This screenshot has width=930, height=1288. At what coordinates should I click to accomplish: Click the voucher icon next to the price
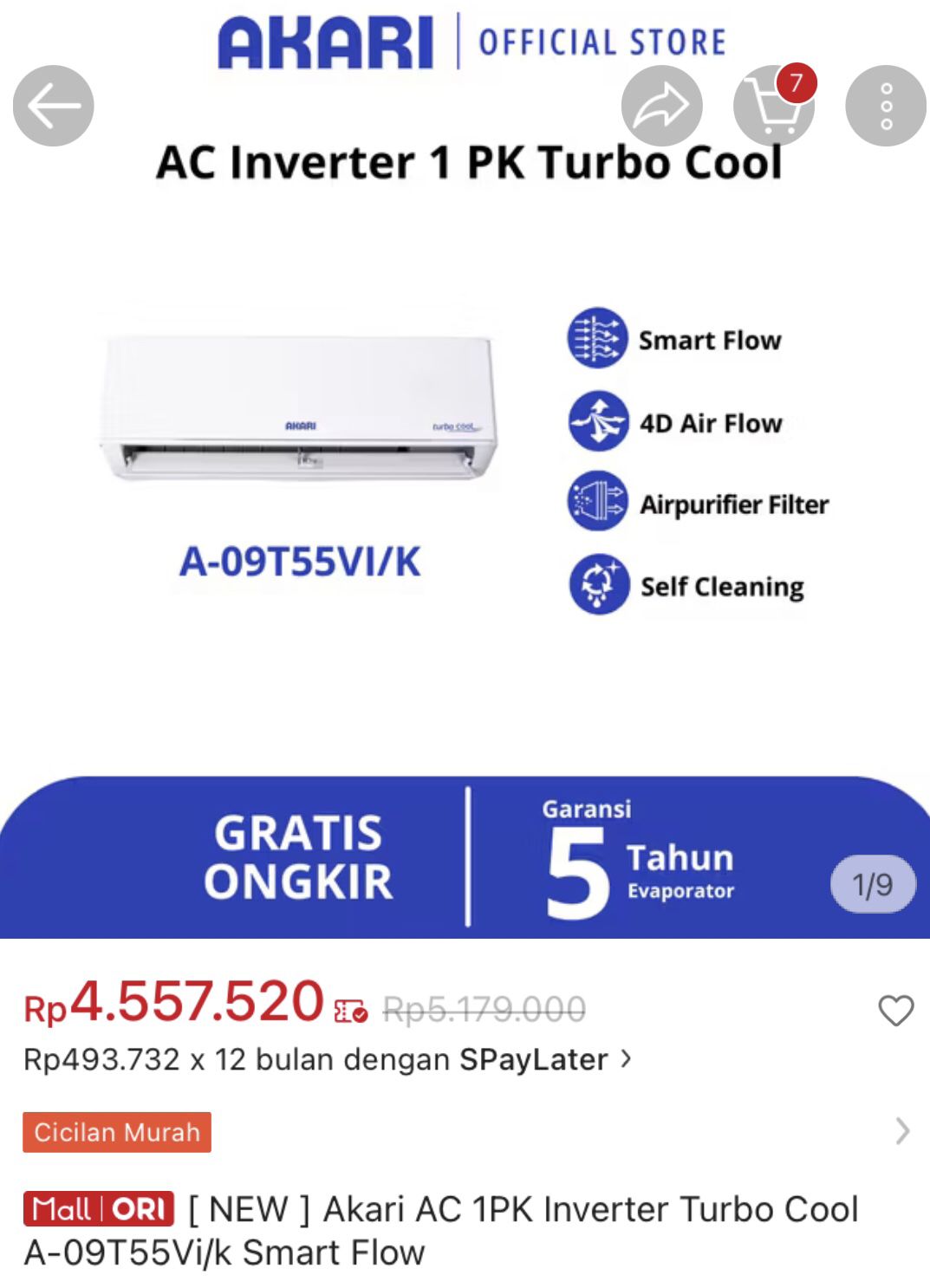pyautogui.click(x=351, y=1012)
